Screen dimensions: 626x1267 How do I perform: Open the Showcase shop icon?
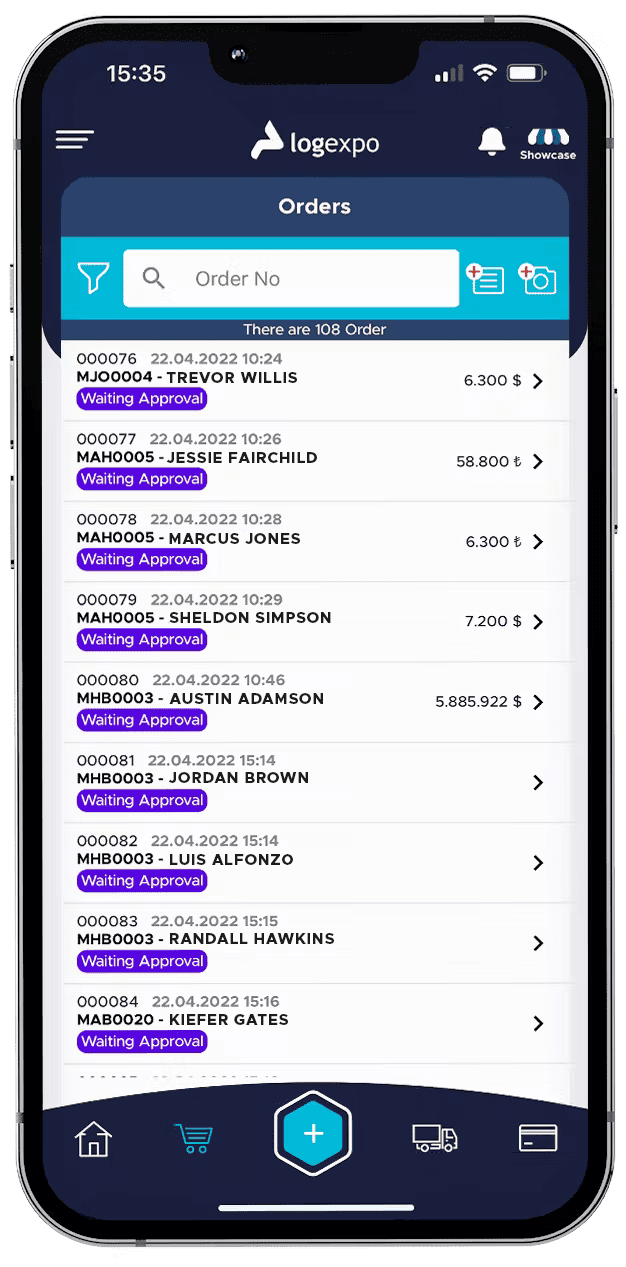[547, 143]
